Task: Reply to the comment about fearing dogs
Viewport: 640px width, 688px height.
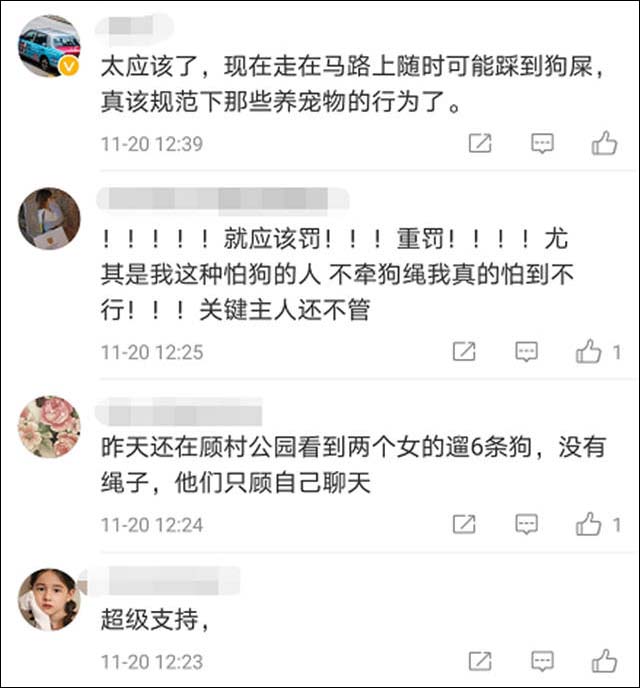Action: pyautogui.click(x=526, y=352)
